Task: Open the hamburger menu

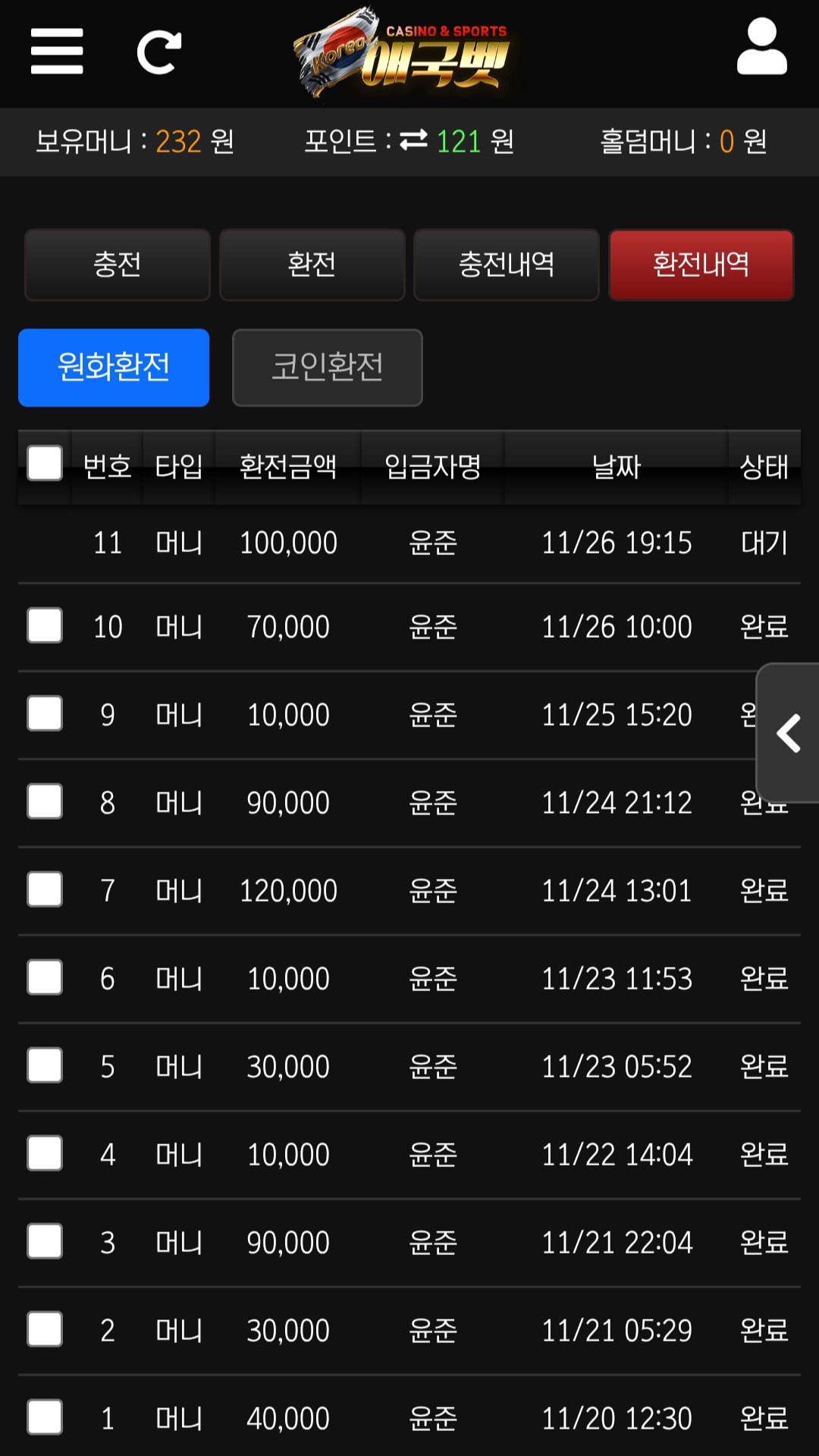Action: 57,52
